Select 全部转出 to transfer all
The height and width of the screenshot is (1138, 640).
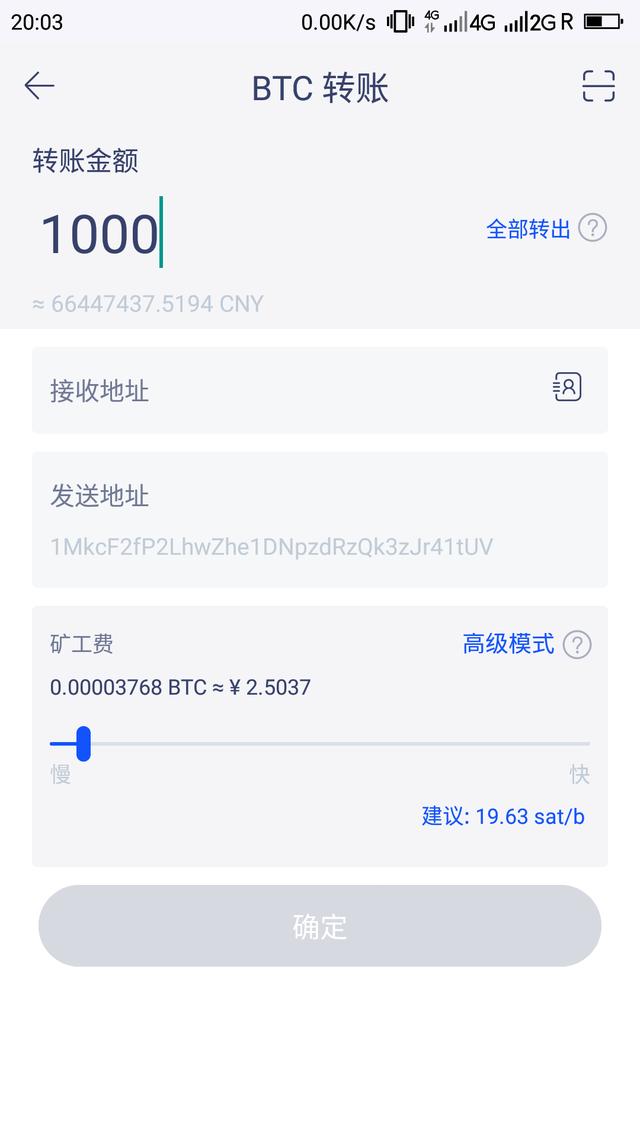coord(528,229)
